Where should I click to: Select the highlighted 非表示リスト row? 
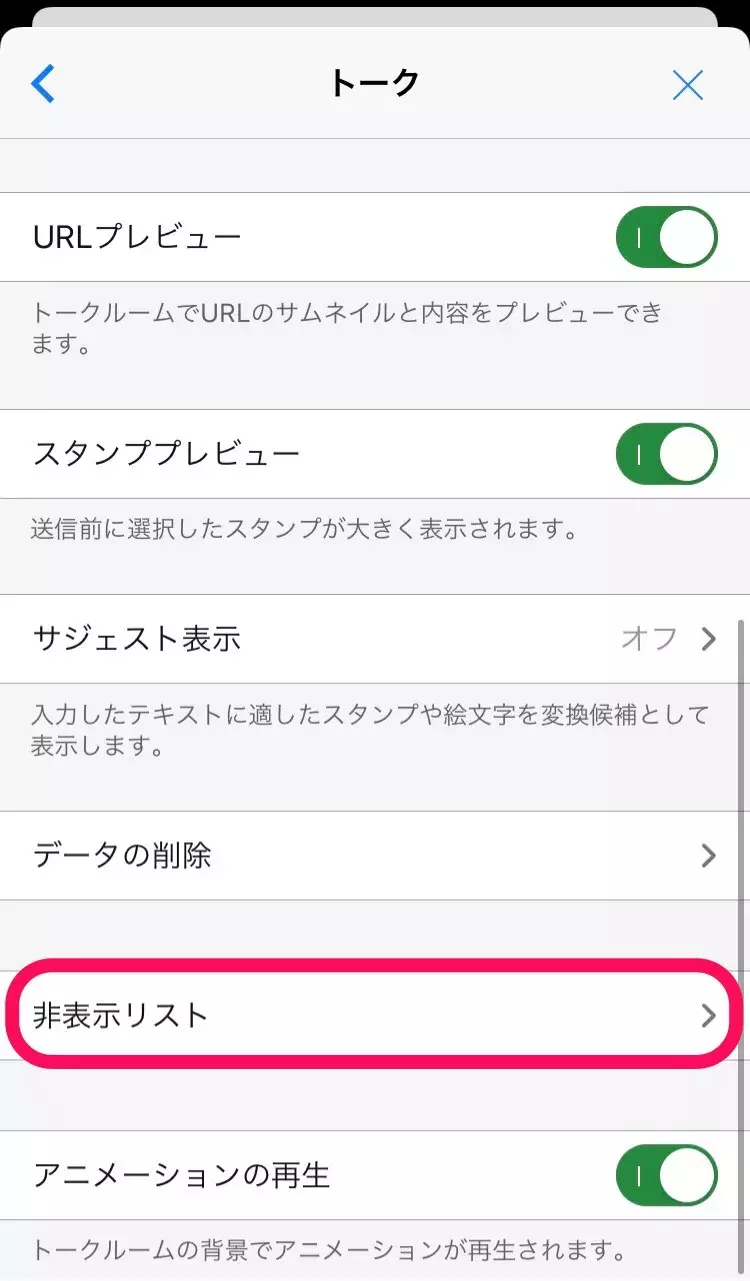[375, 1017]
